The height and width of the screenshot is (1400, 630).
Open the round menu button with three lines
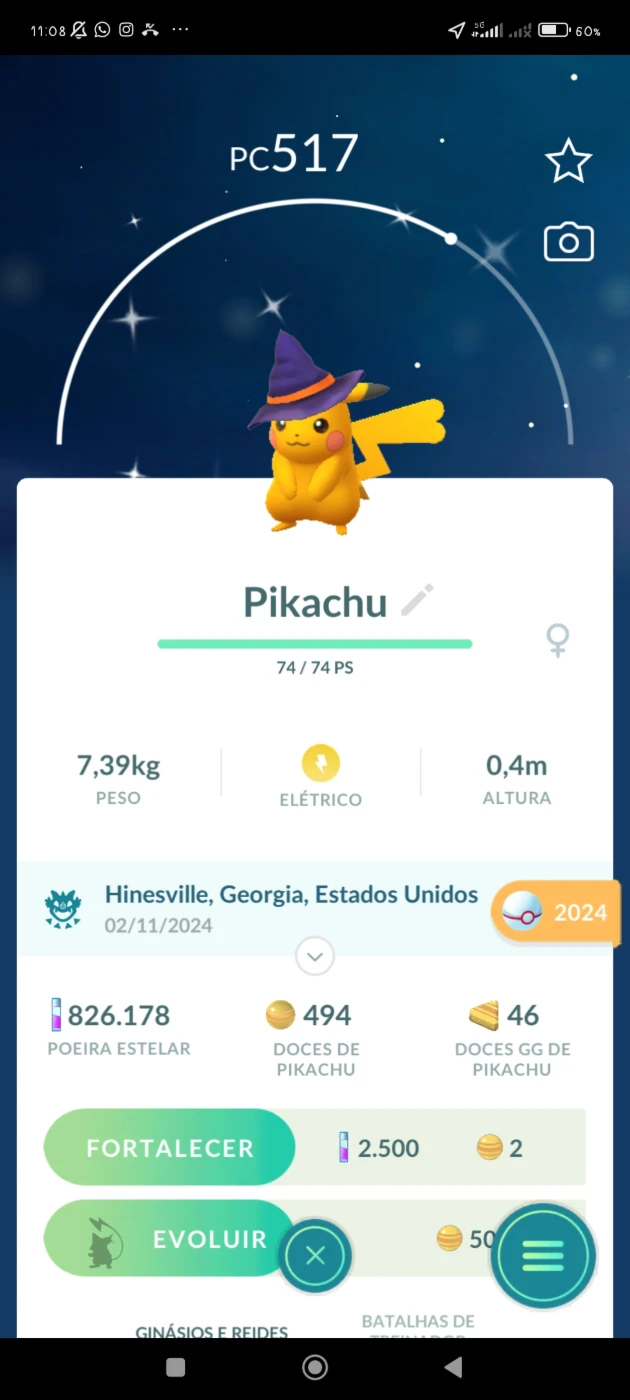(x=543, y=1255)
